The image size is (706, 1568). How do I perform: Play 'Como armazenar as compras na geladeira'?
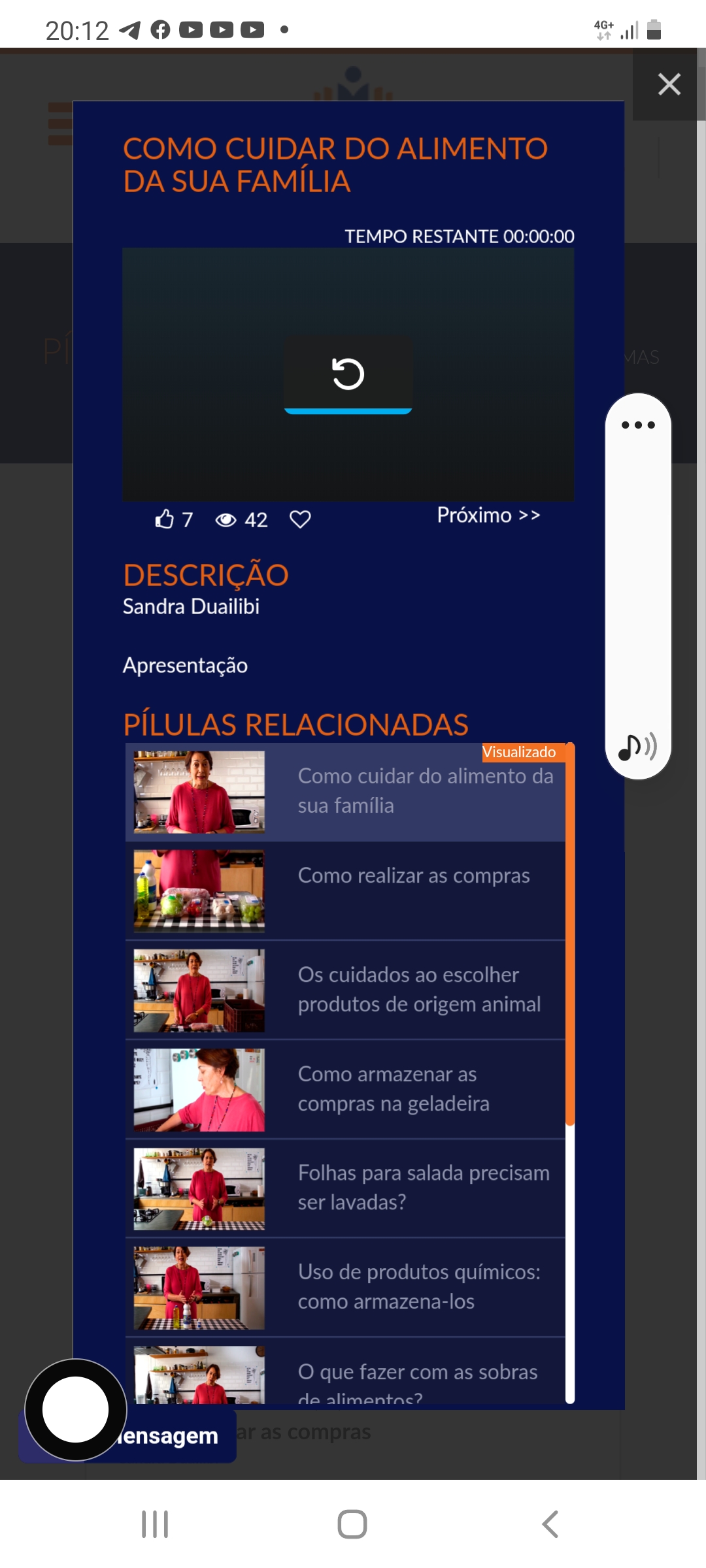tap(345, 1090)
